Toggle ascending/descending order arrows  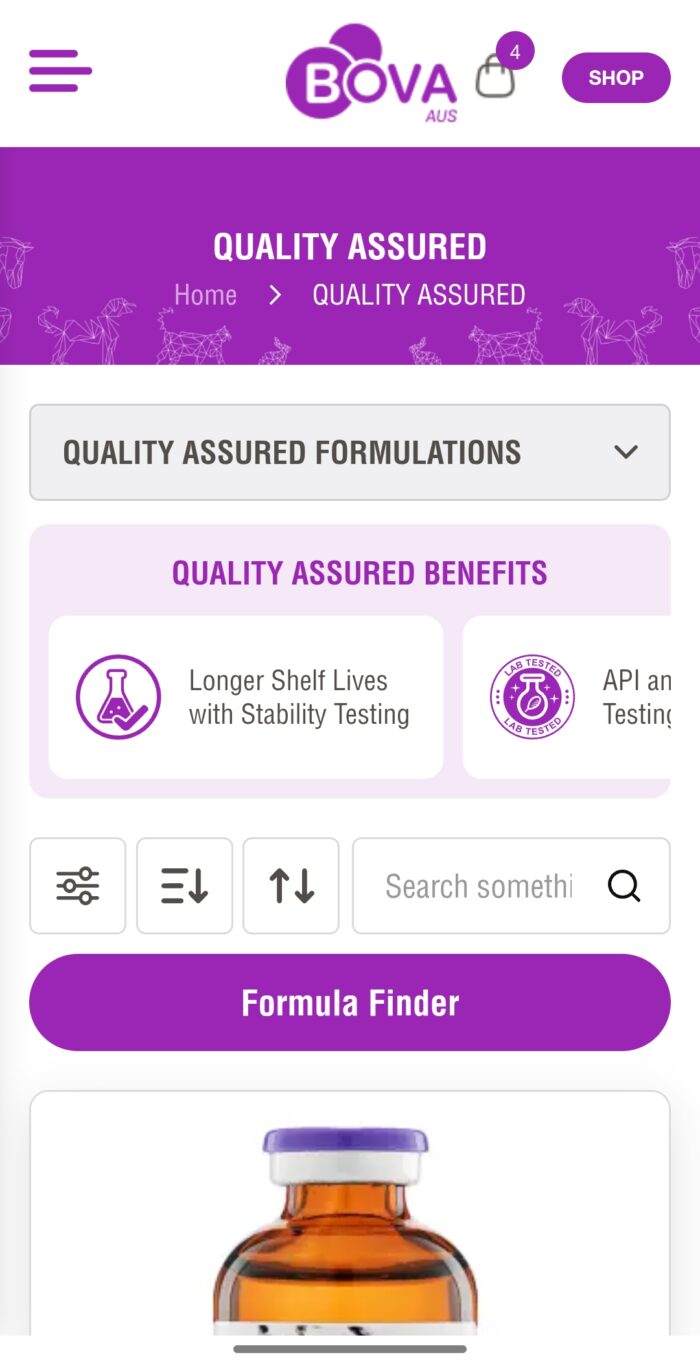click(x=291, y=886)
